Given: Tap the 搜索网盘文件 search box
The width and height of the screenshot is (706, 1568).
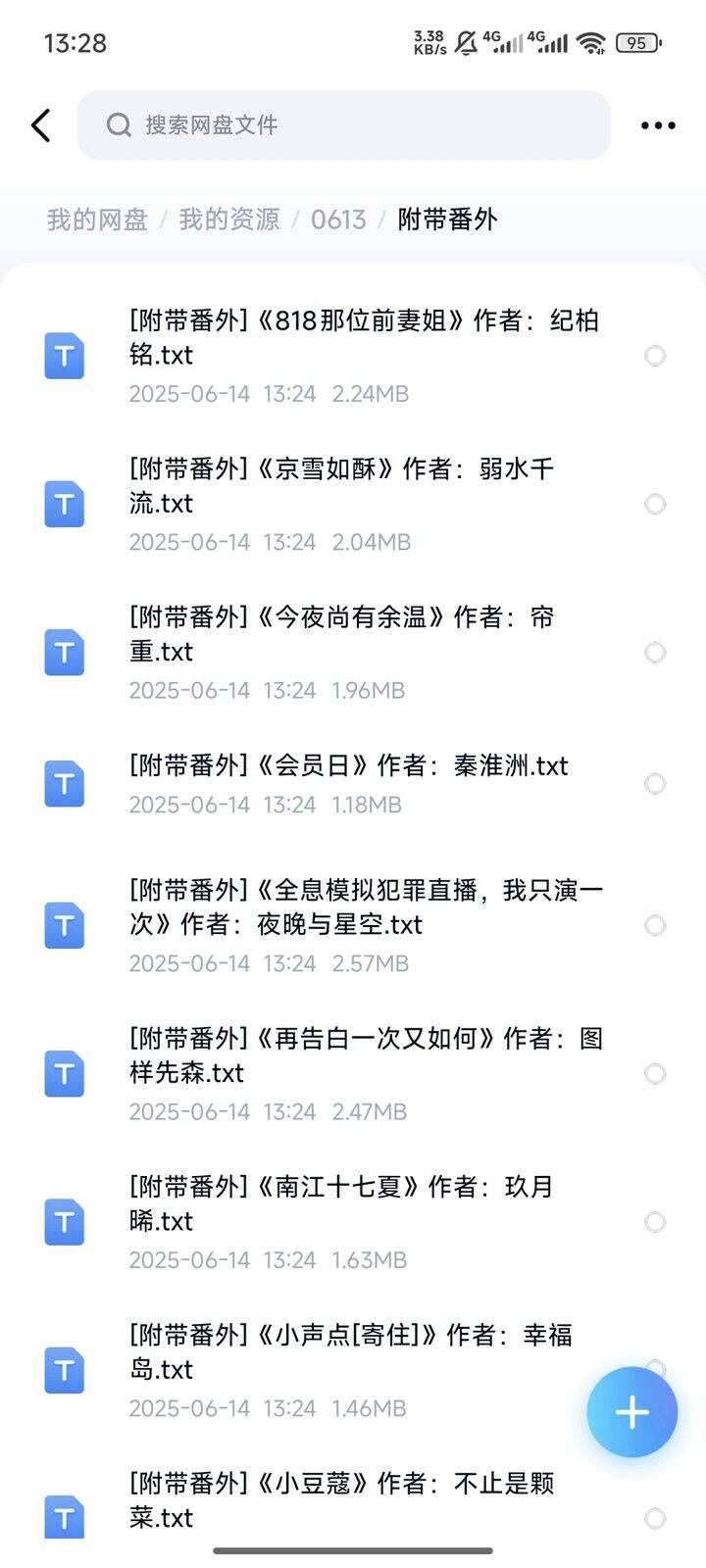Looking at the screenshot, I should click(x=344, y=125).
